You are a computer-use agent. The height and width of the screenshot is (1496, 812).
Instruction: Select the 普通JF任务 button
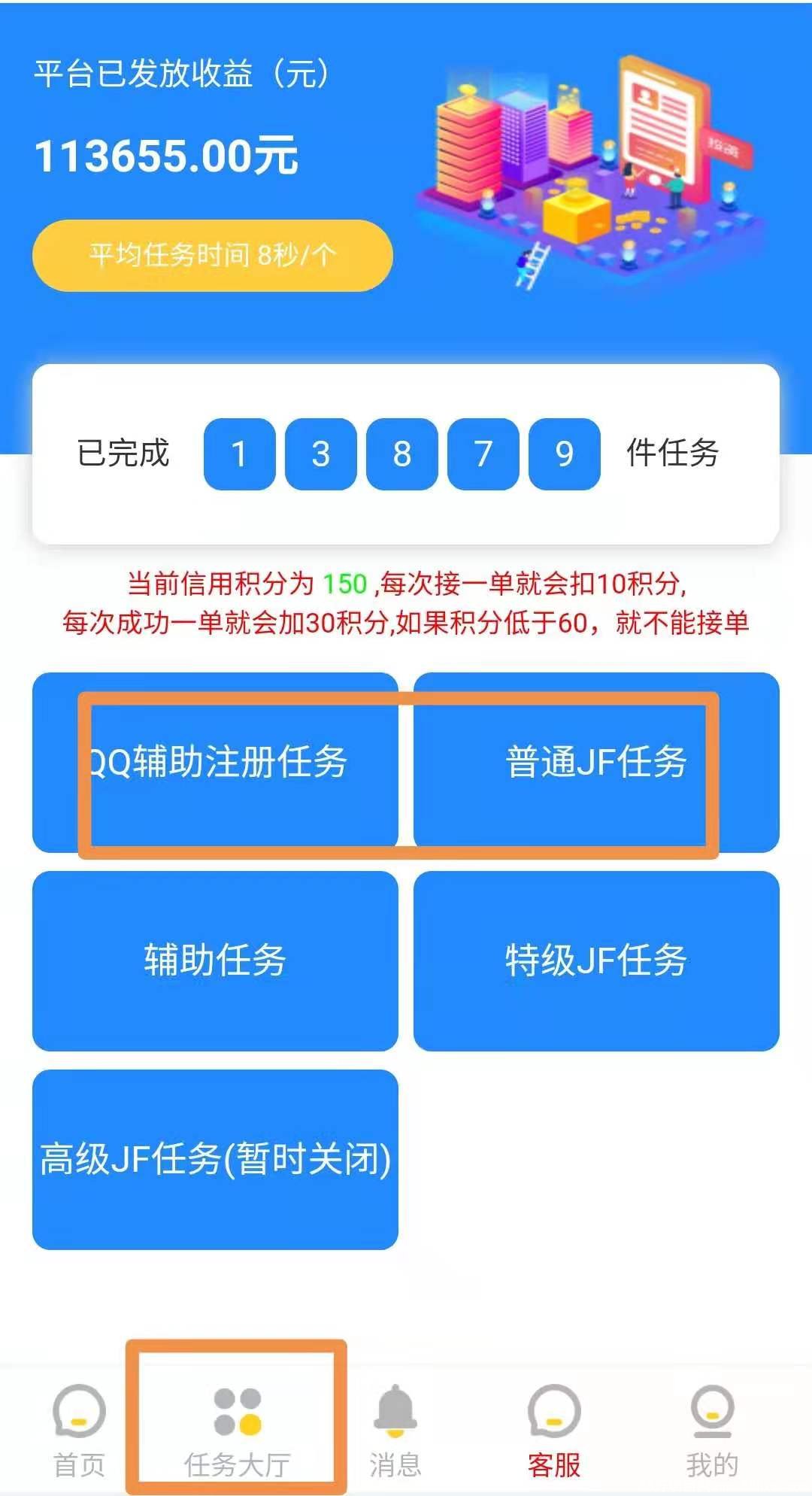[x=595, y=762]
